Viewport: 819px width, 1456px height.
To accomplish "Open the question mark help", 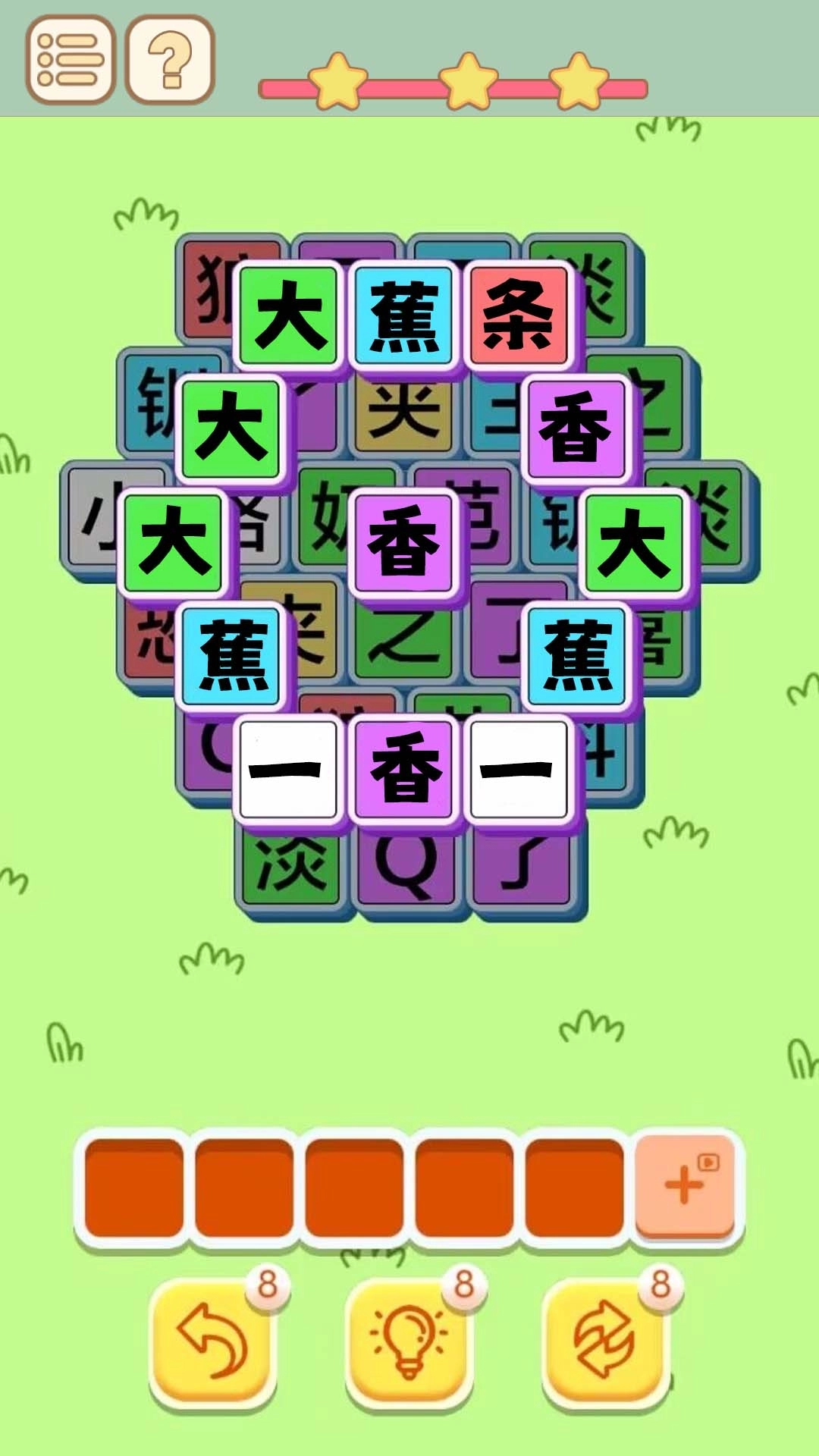I will click(x=171, y=59).
